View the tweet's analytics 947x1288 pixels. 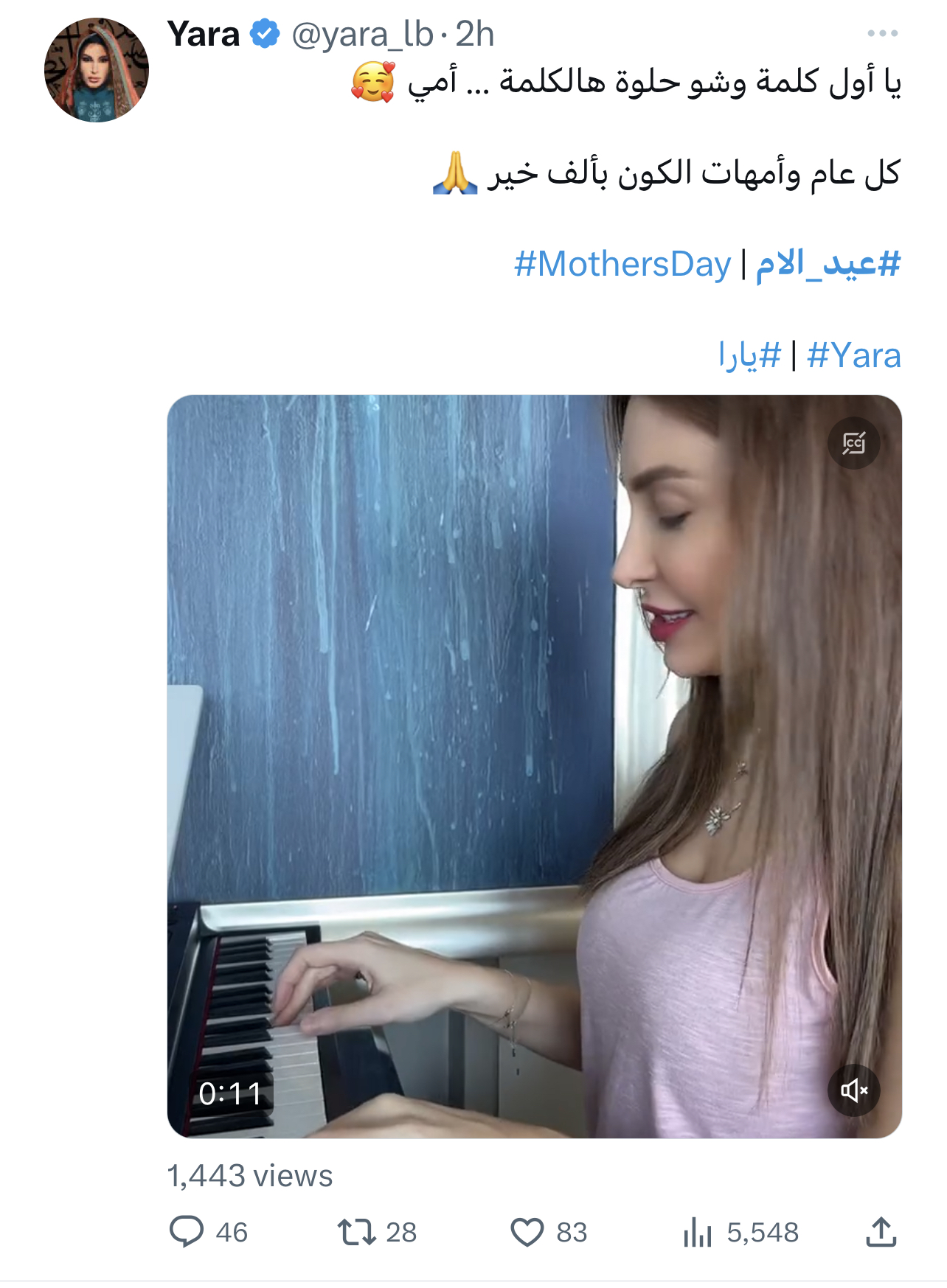(x=698, y=1232)
